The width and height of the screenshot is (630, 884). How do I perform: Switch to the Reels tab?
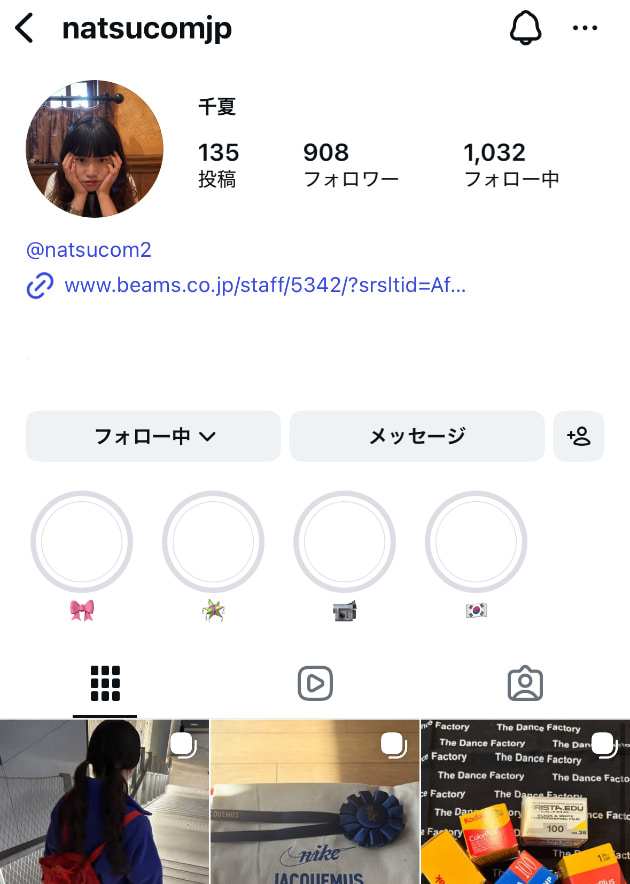[315, 684]
